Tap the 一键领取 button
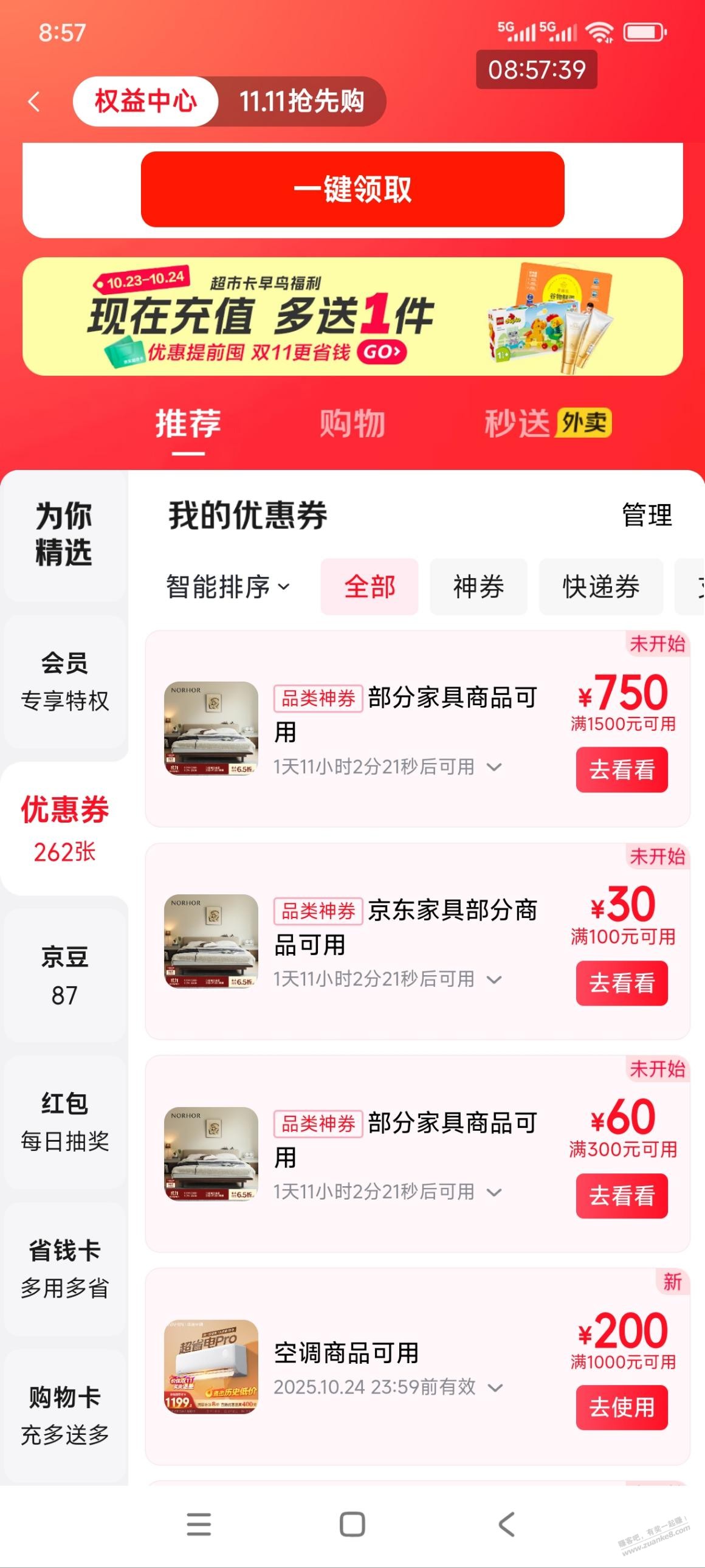Viewport: 705px width, 1568px height. (352, 189)
